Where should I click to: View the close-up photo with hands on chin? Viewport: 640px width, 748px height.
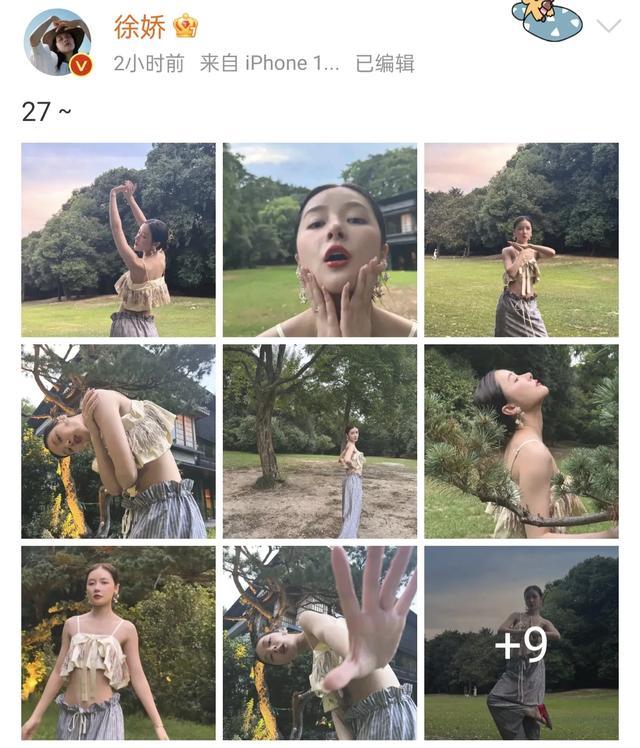click(x=319, y=240)
